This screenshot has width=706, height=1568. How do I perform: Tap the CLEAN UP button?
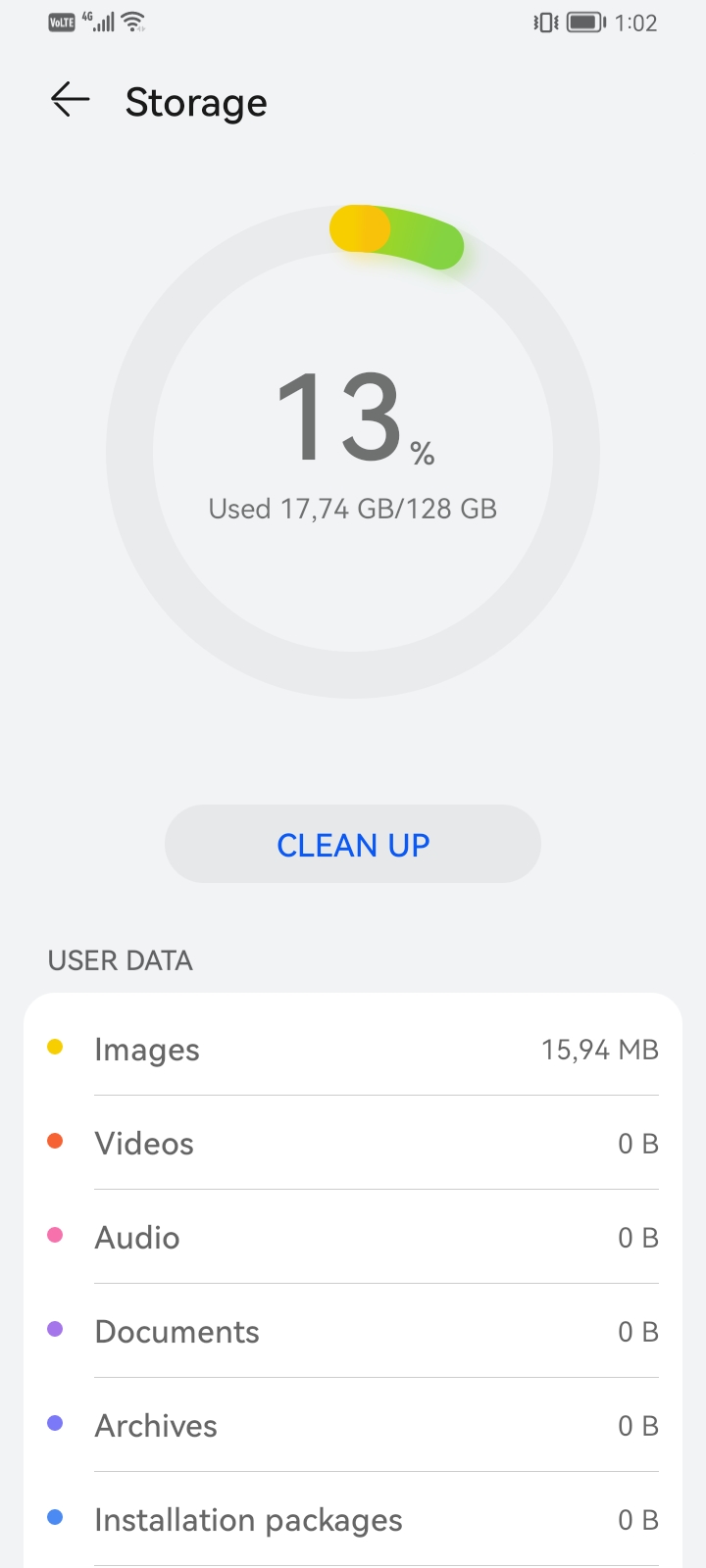pos(353,845)
